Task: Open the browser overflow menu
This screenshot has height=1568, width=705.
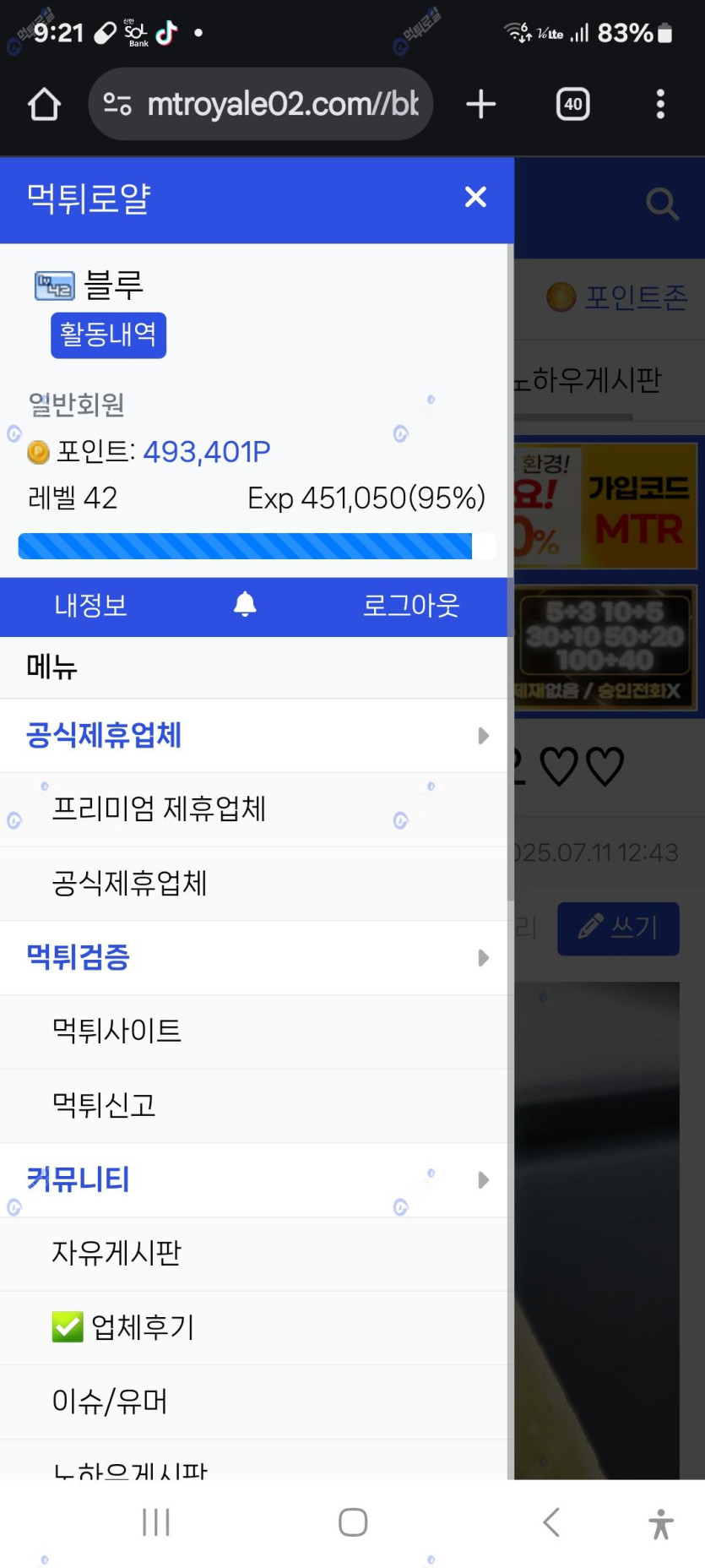Action: pos(660,105)
